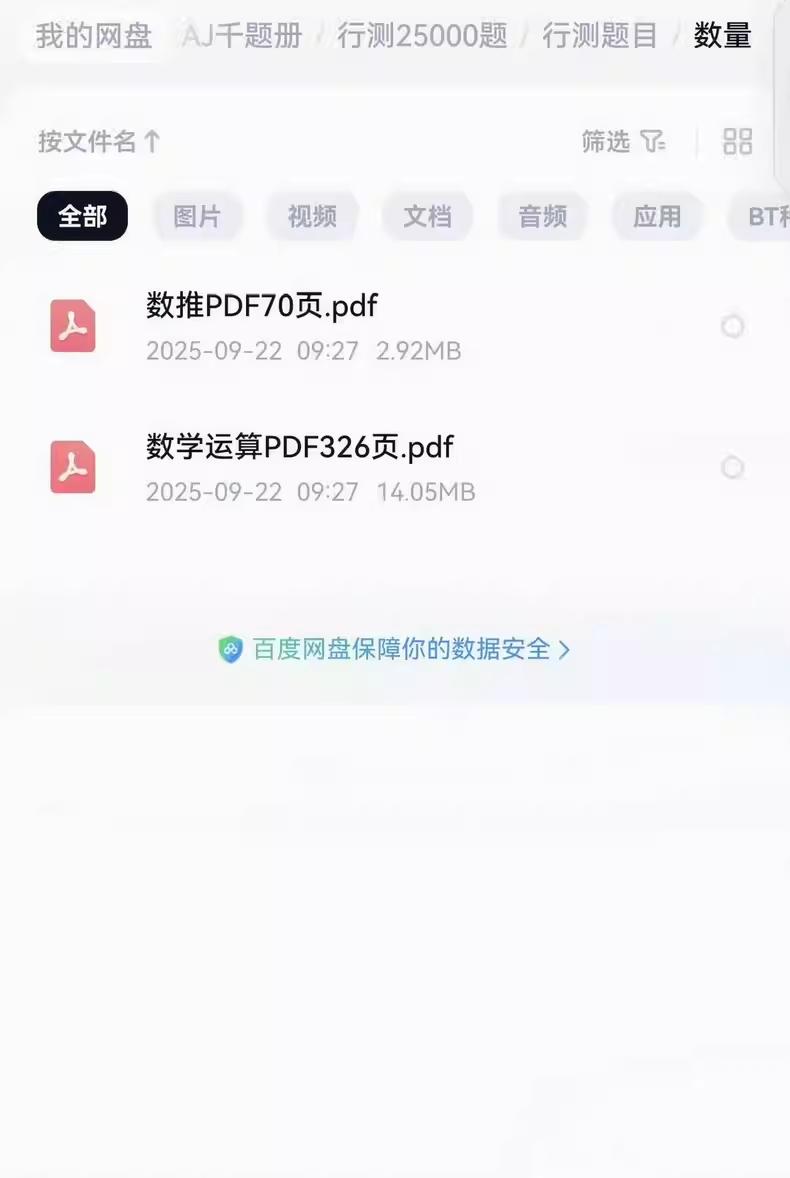
Task: Filter files by 视频
Action: click(312, 216)
